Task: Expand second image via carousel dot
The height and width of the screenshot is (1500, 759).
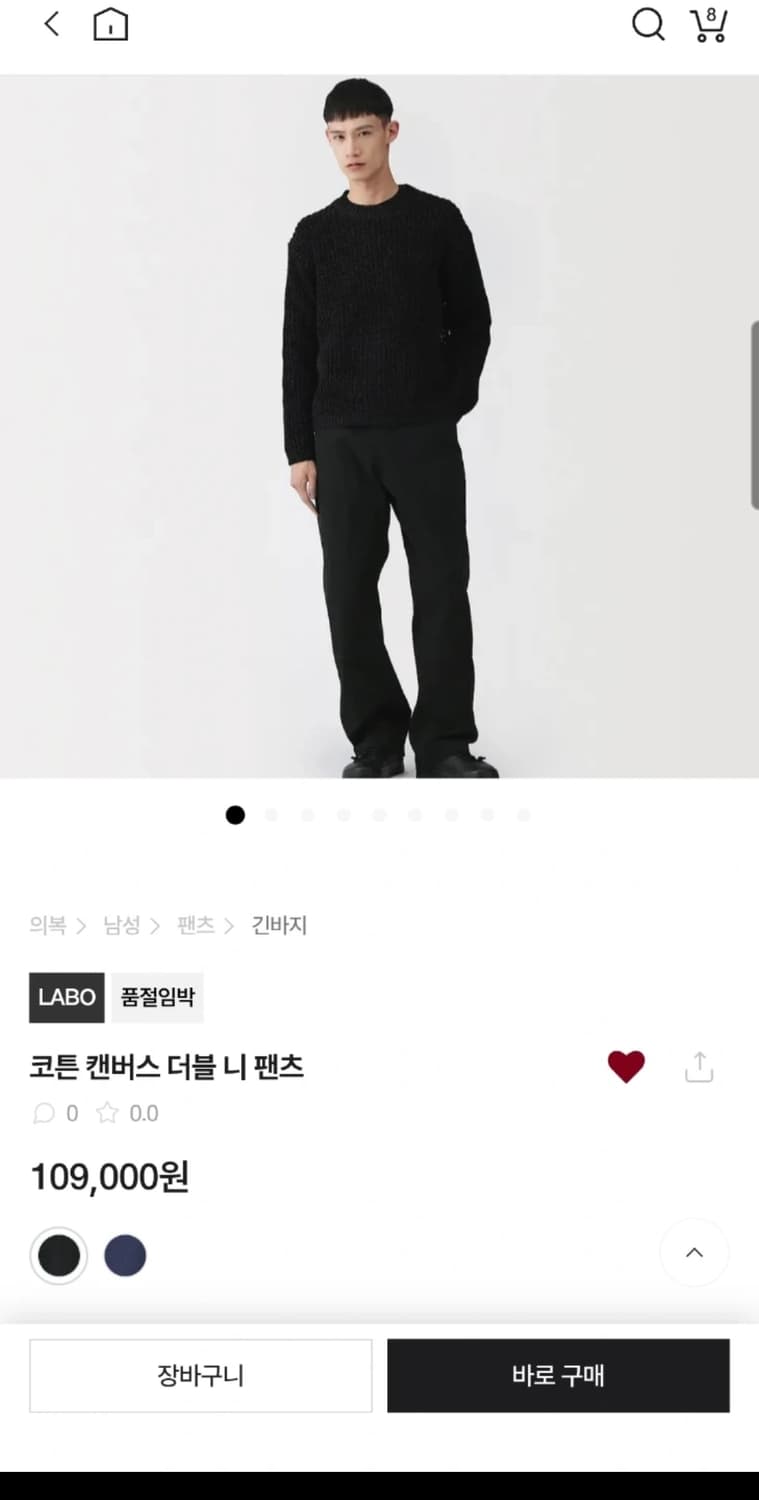Action: click(x=271, y=815)
